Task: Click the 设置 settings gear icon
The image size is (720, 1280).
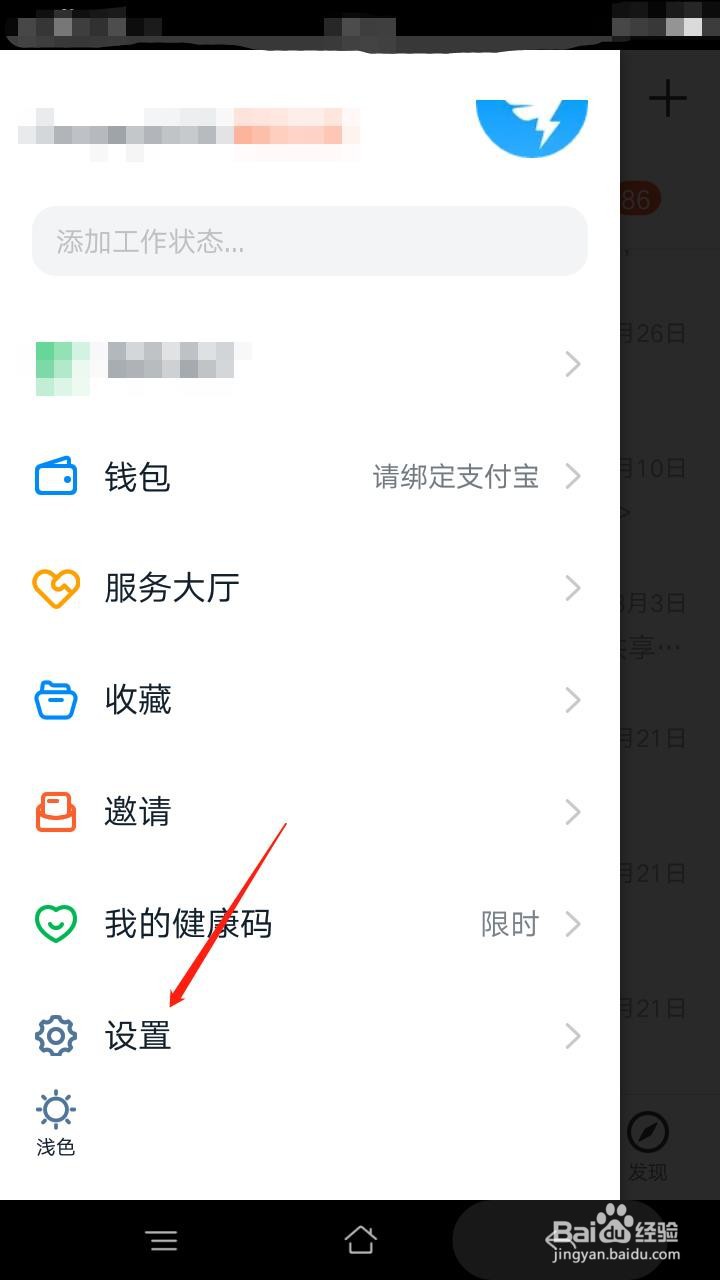Action: (x=55, y=1036)
